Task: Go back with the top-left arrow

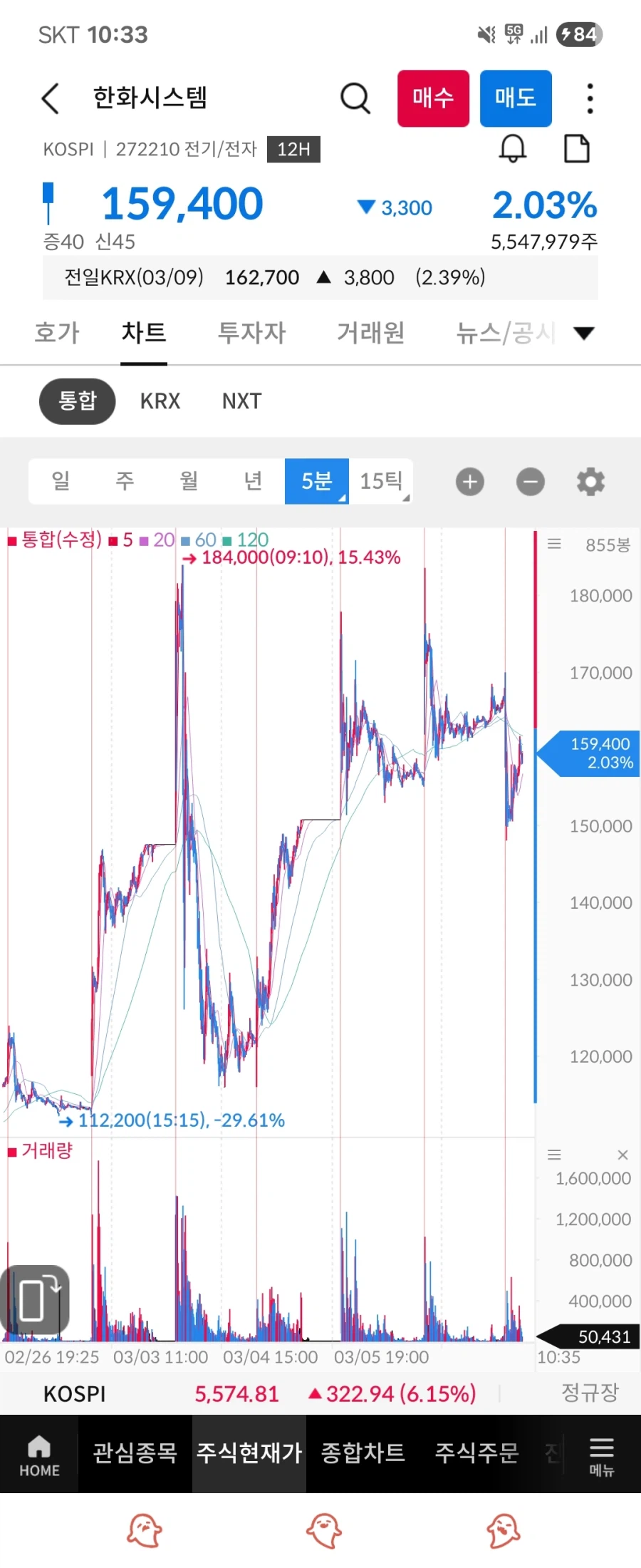Action: point(50,98)
